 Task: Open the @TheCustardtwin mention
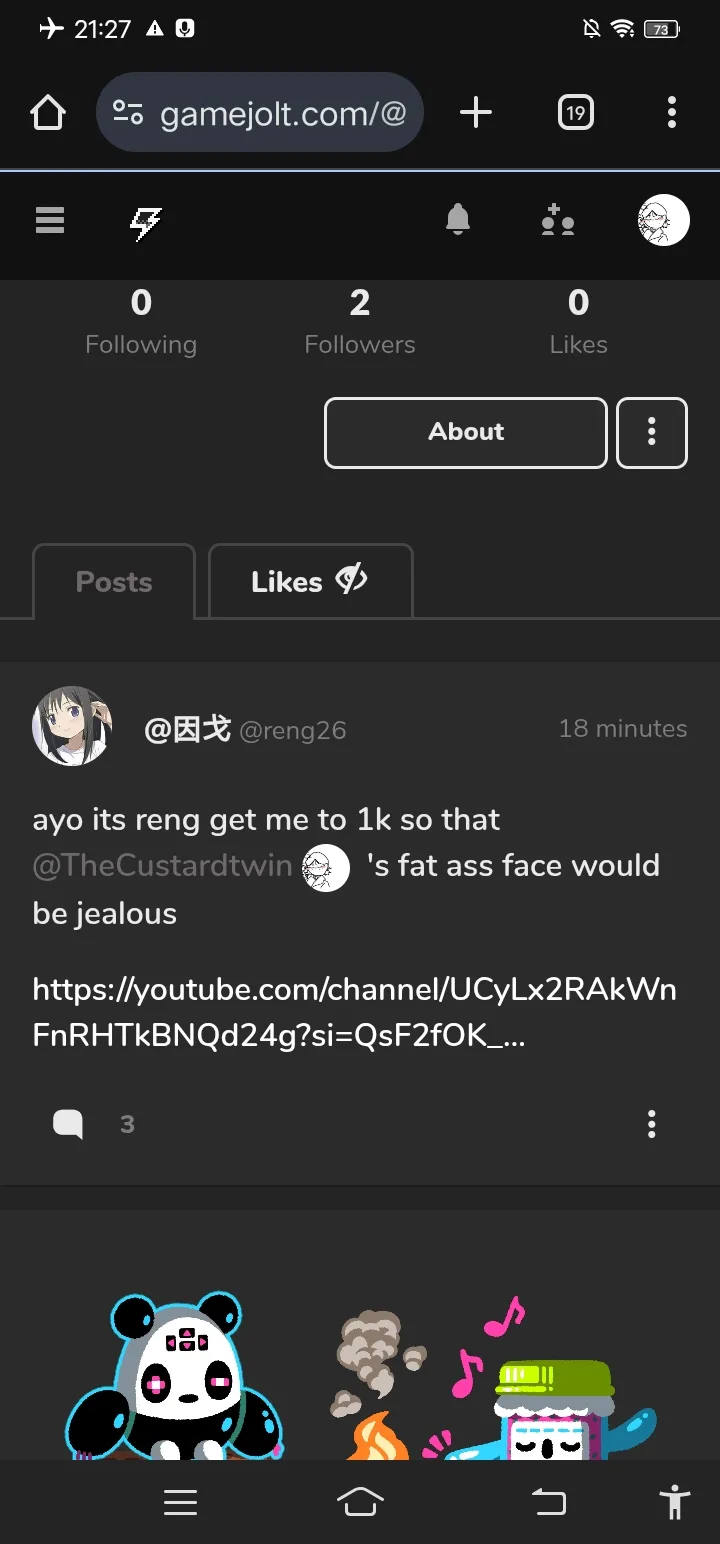[x=163, y=866]
